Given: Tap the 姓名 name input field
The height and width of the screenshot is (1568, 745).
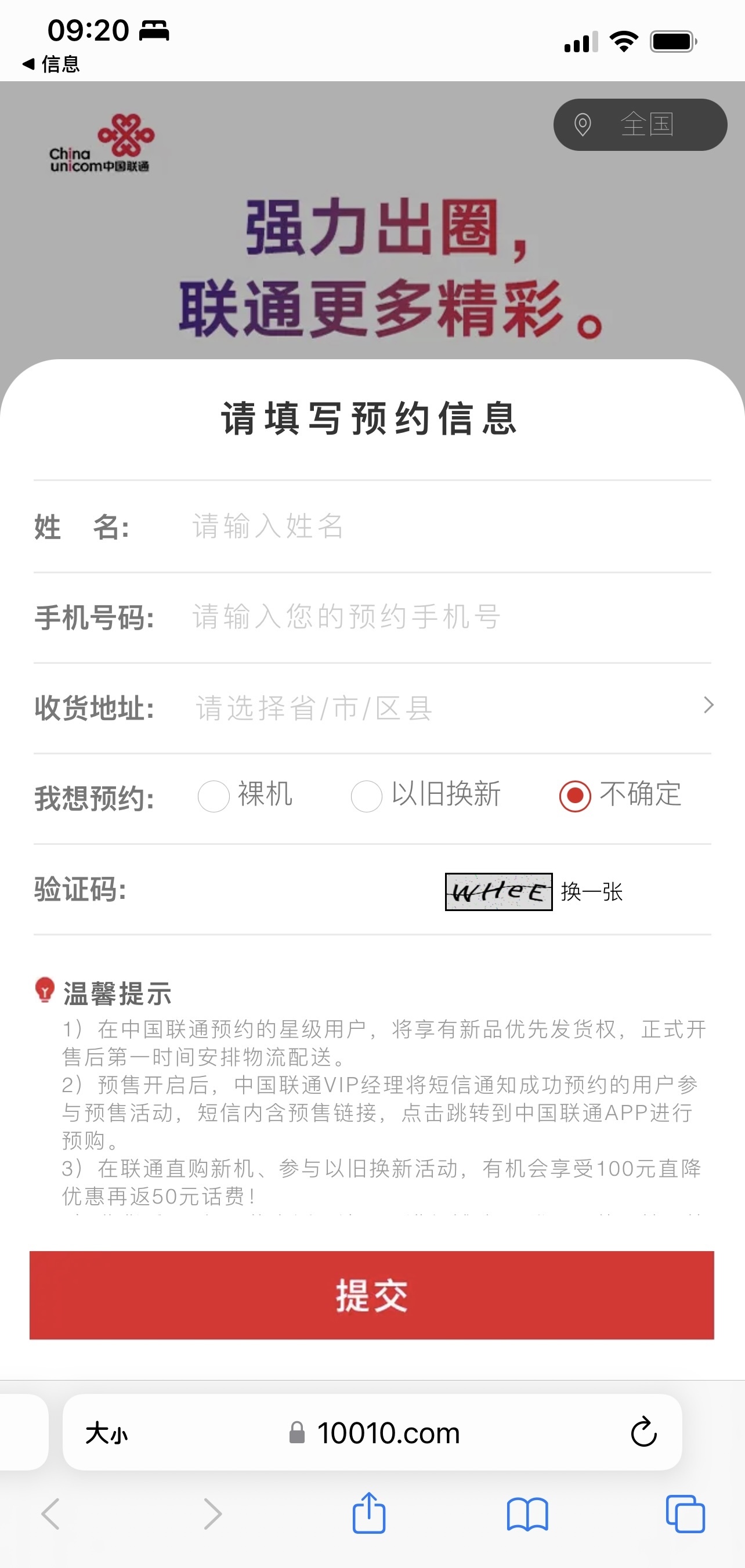Looking at the screenshot, I should point(450,526).
